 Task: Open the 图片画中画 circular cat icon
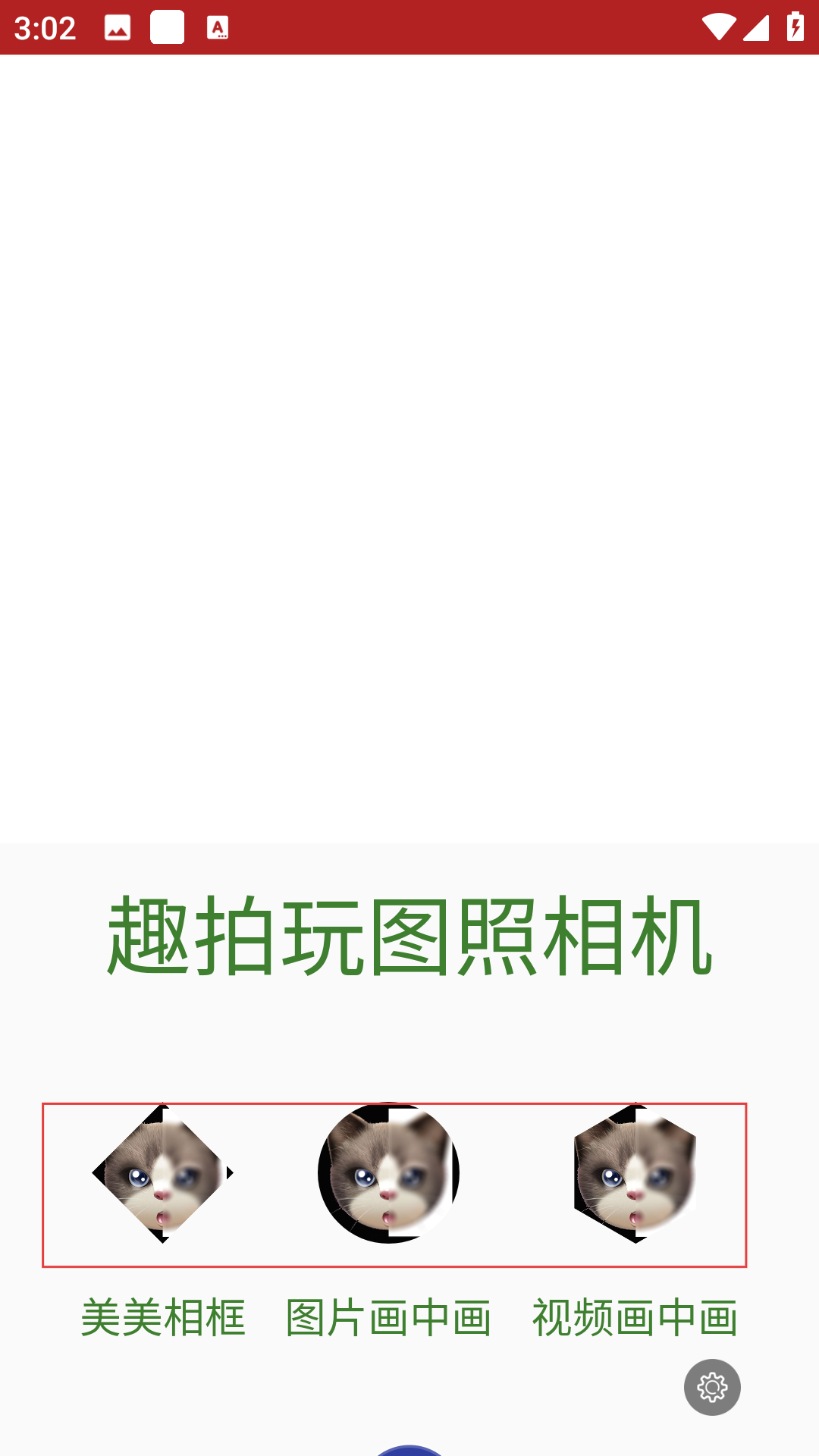coord(388,1172)
